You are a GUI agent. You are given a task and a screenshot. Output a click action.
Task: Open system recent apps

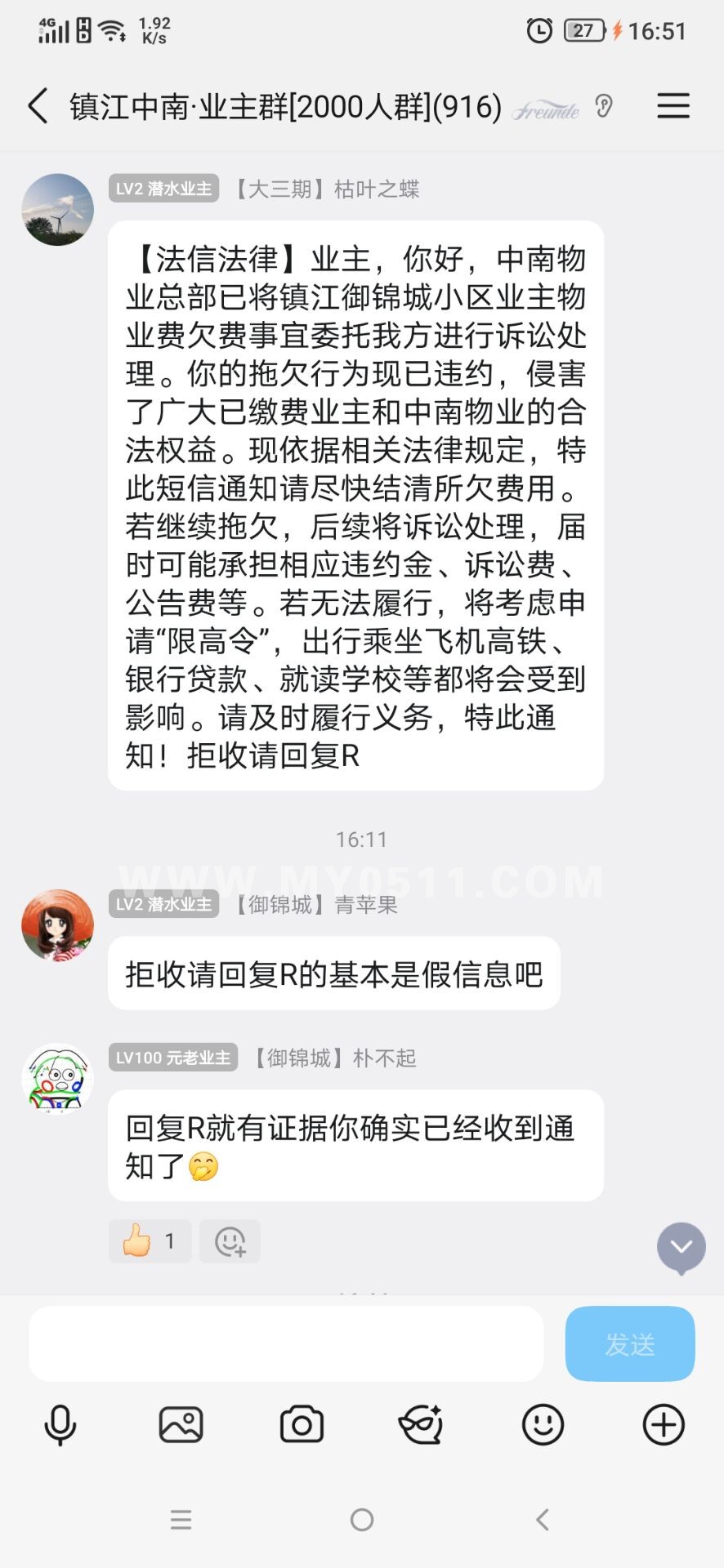pos(181,1520)
